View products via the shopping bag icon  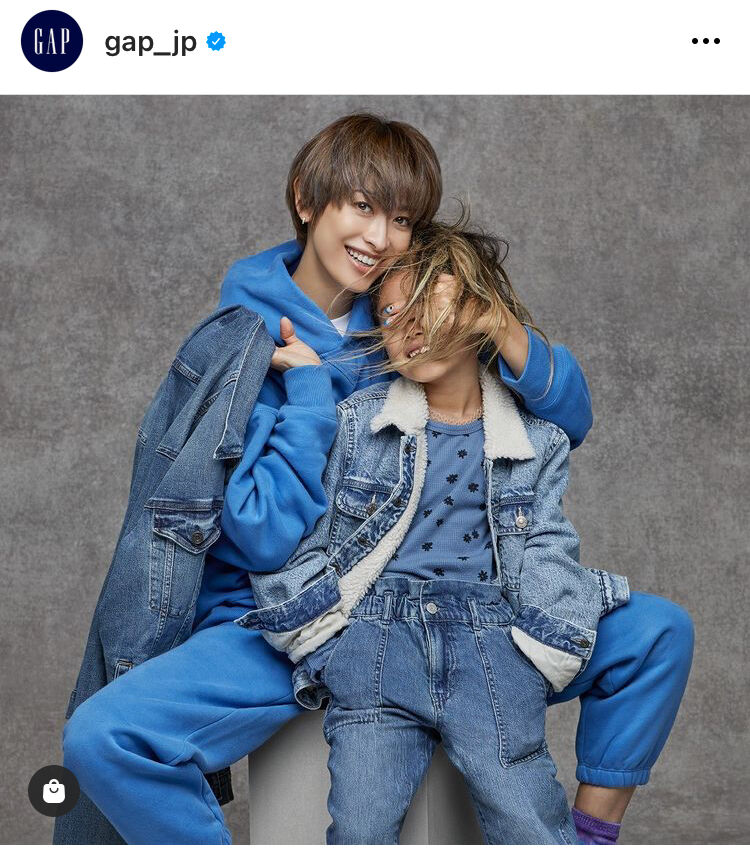(x=54, y=791)
